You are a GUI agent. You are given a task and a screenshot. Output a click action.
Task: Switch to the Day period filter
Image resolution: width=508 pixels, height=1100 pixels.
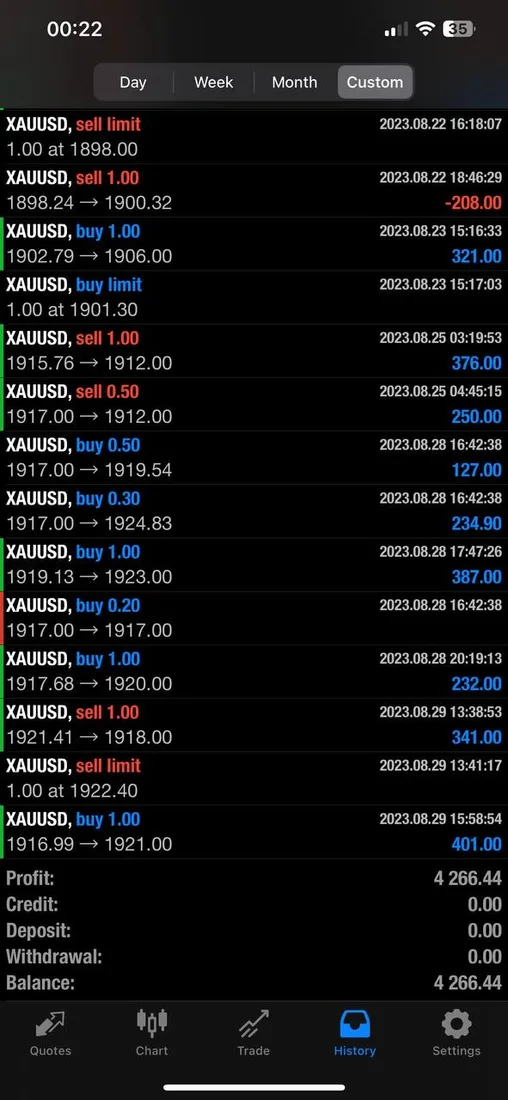[x=133, y=82]
